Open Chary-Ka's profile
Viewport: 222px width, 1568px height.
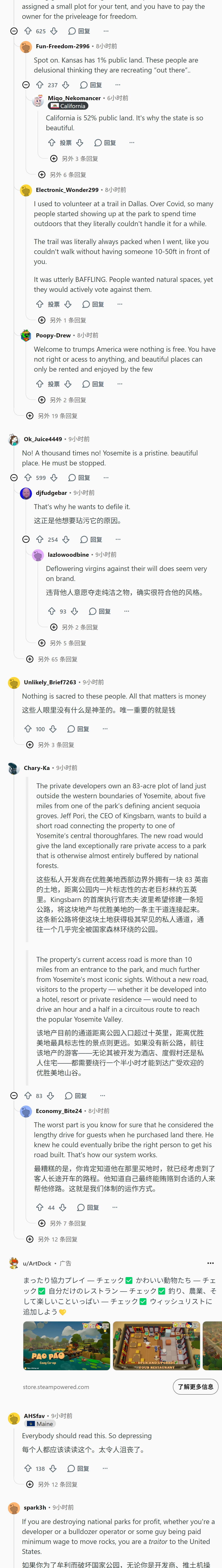(x=36, y=768)
